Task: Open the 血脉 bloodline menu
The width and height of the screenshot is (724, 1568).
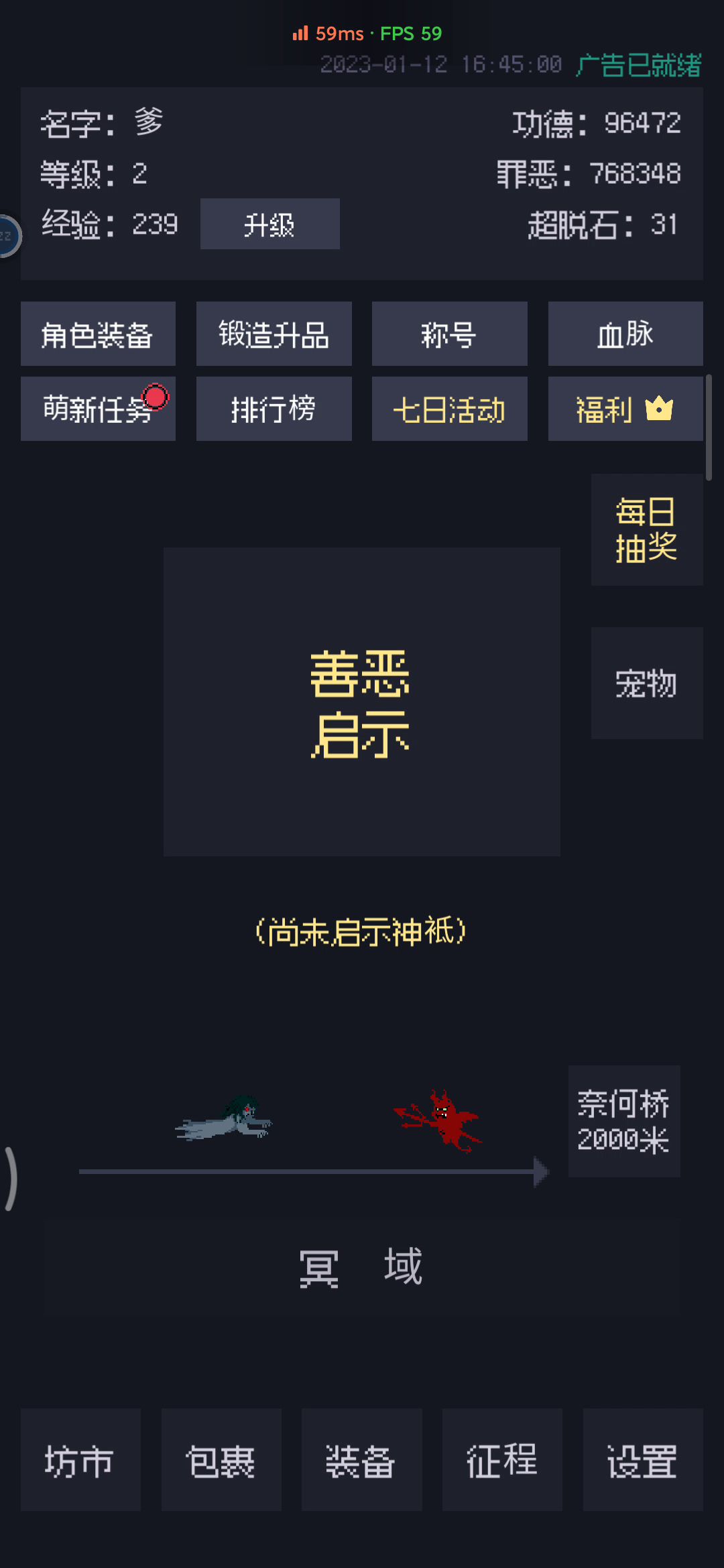Action: tap(625, 334)
